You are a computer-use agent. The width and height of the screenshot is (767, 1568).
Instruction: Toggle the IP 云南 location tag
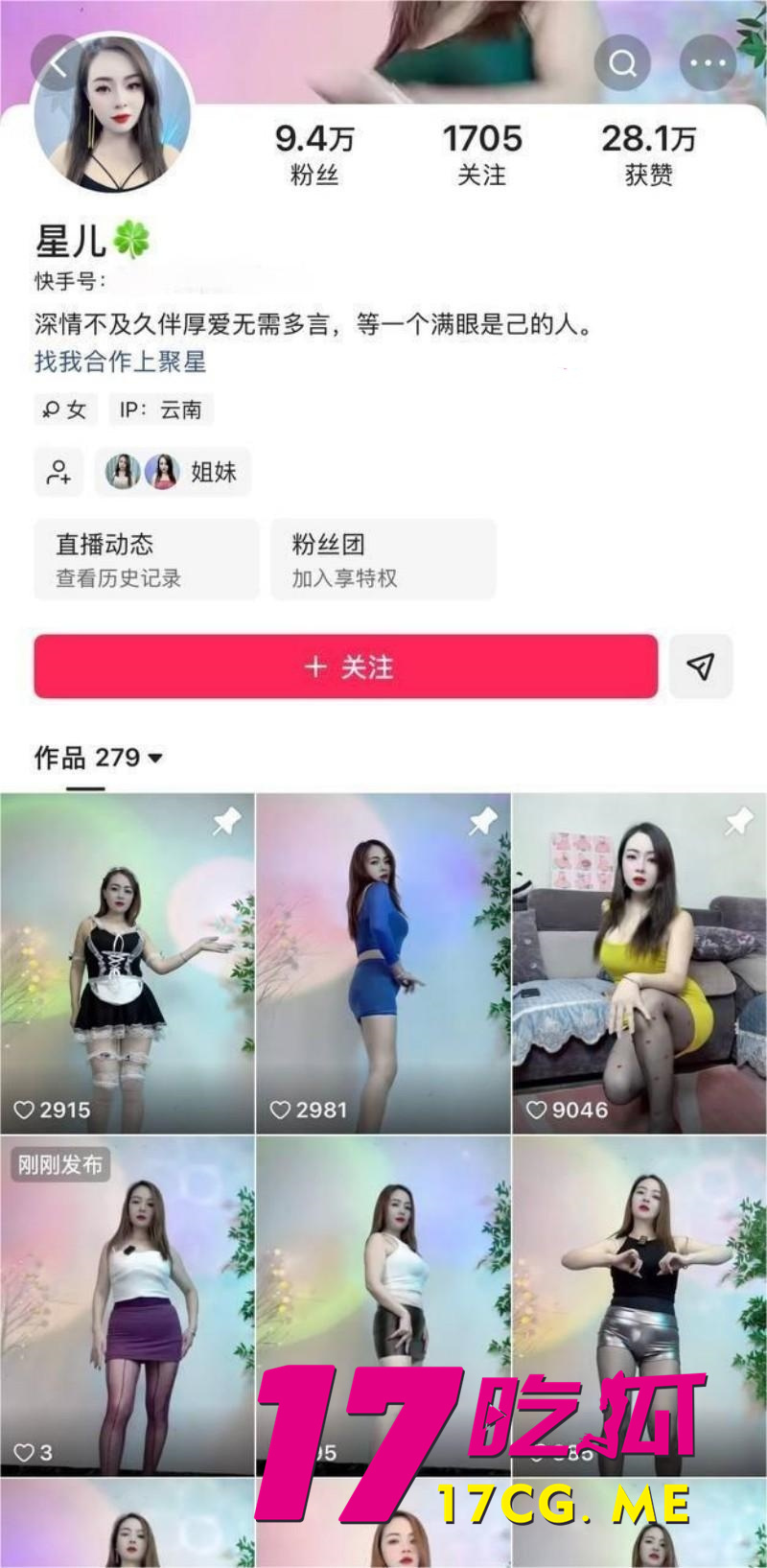click(x=161, y=410)
